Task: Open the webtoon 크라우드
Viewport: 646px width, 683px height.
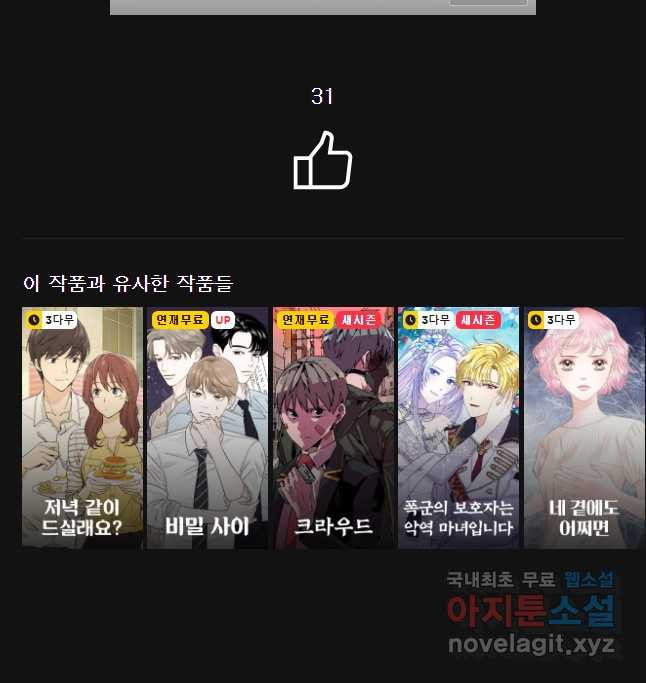Action: pyautogui.click(x=333, y=428)
